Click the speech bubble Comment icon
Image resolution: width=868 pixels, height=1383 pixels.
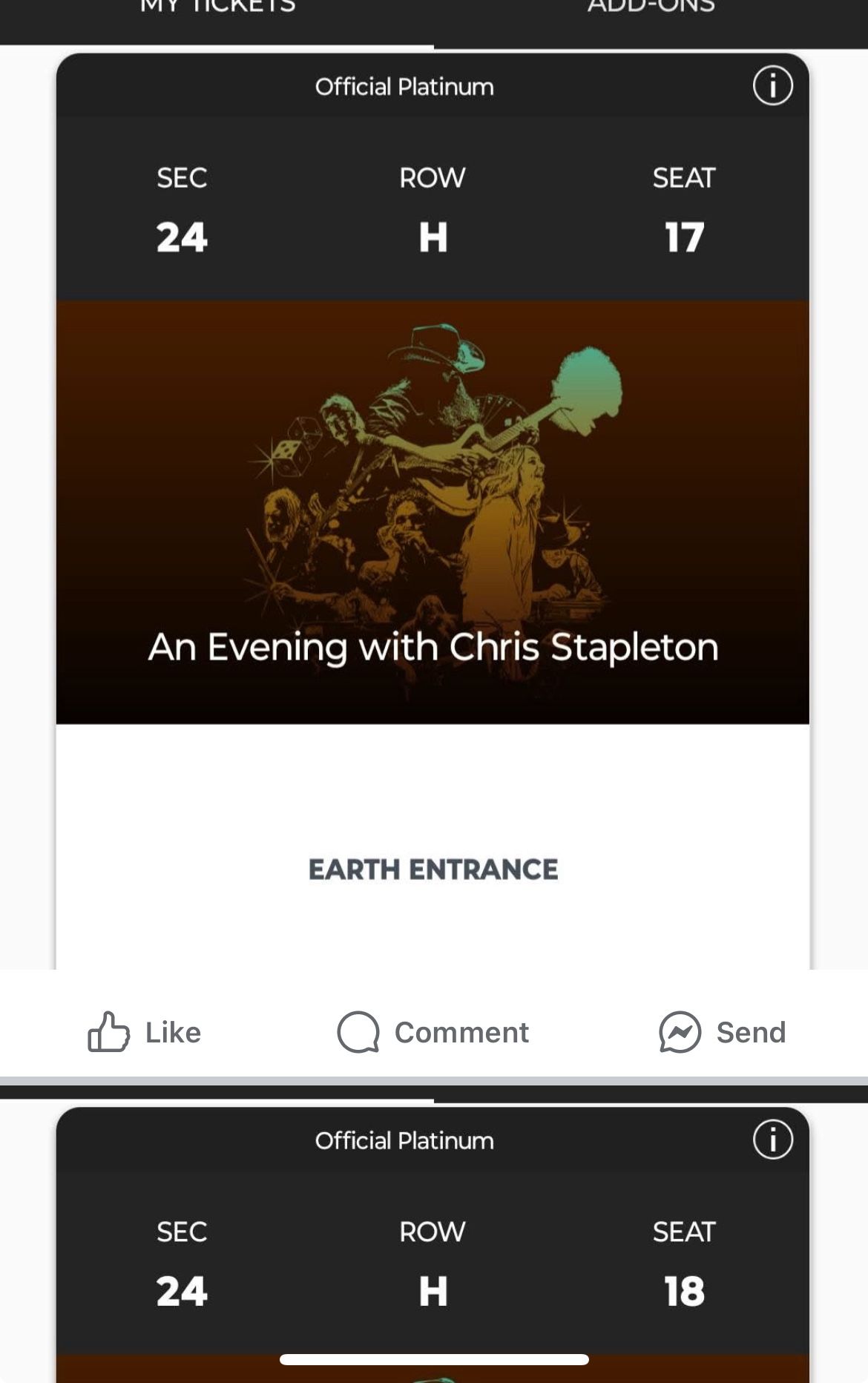pos(358,1031)
